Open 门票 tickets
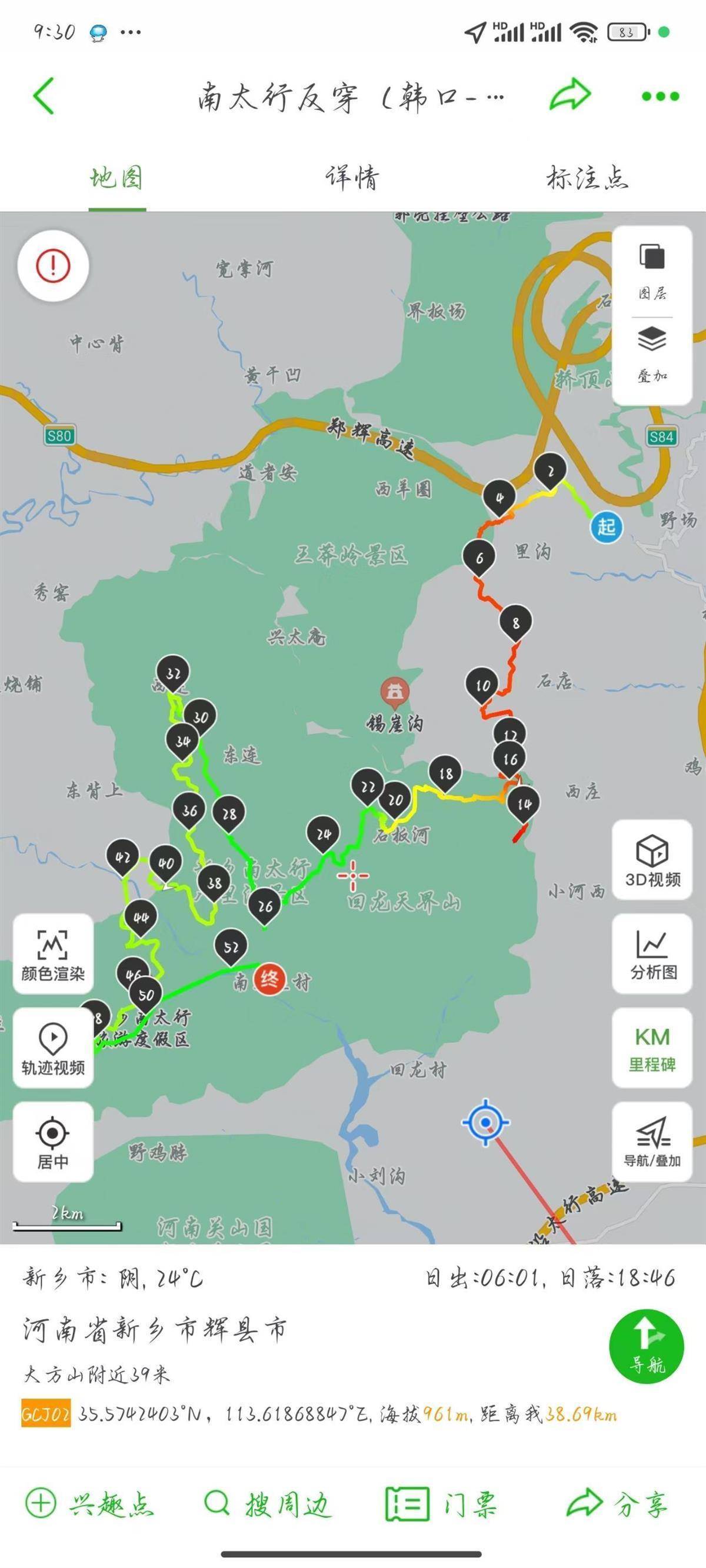Viewport: 706px width, 1568px height. tap(442, 1504)
